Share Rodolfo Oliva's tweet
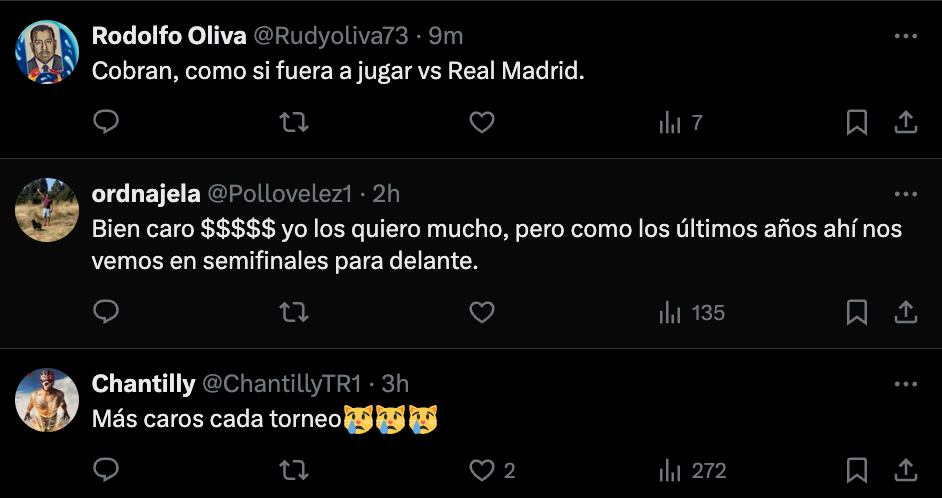Viewport: 942px width, 498px height. tap(905, 122)
